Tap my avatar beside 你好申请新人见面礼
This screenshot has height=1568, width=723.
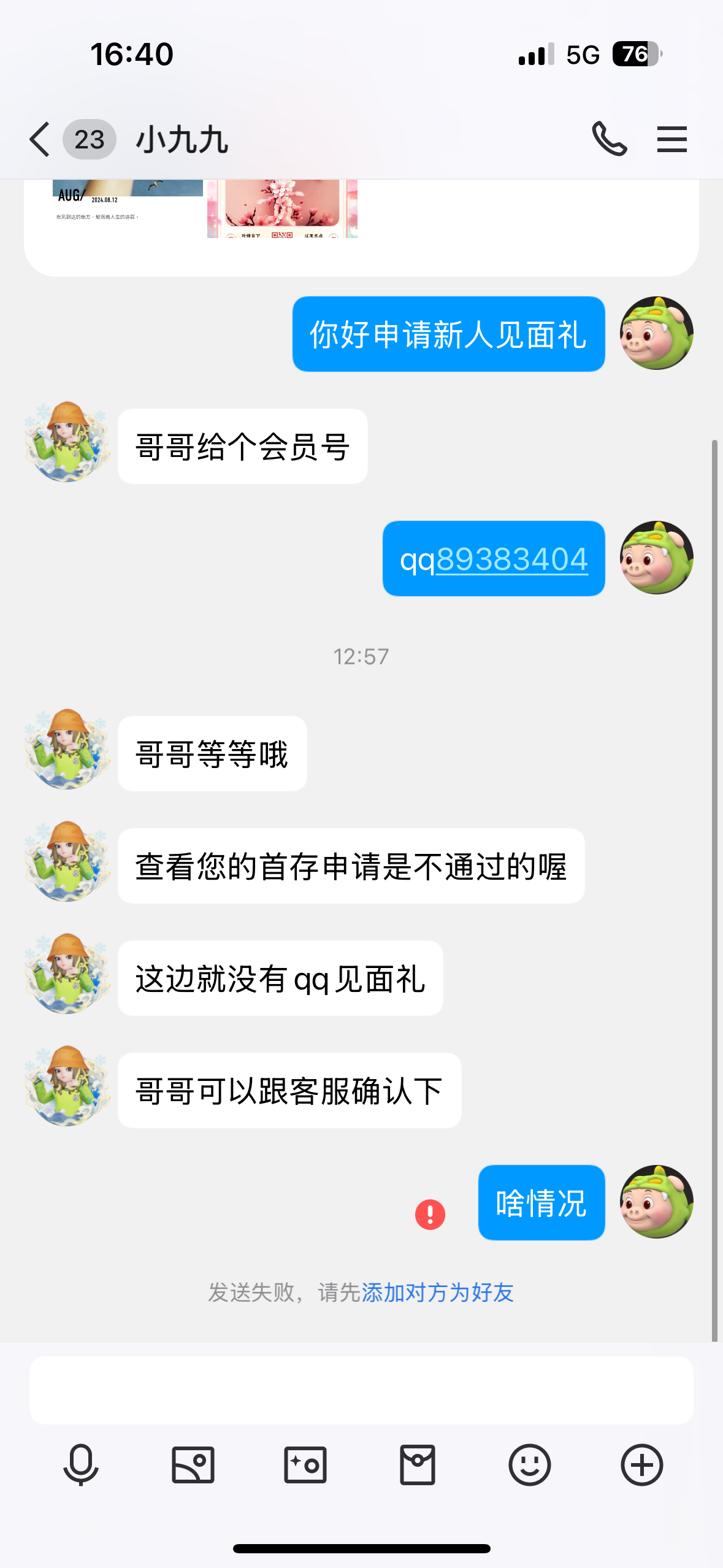pyautogui.click(x=656, y=333)
